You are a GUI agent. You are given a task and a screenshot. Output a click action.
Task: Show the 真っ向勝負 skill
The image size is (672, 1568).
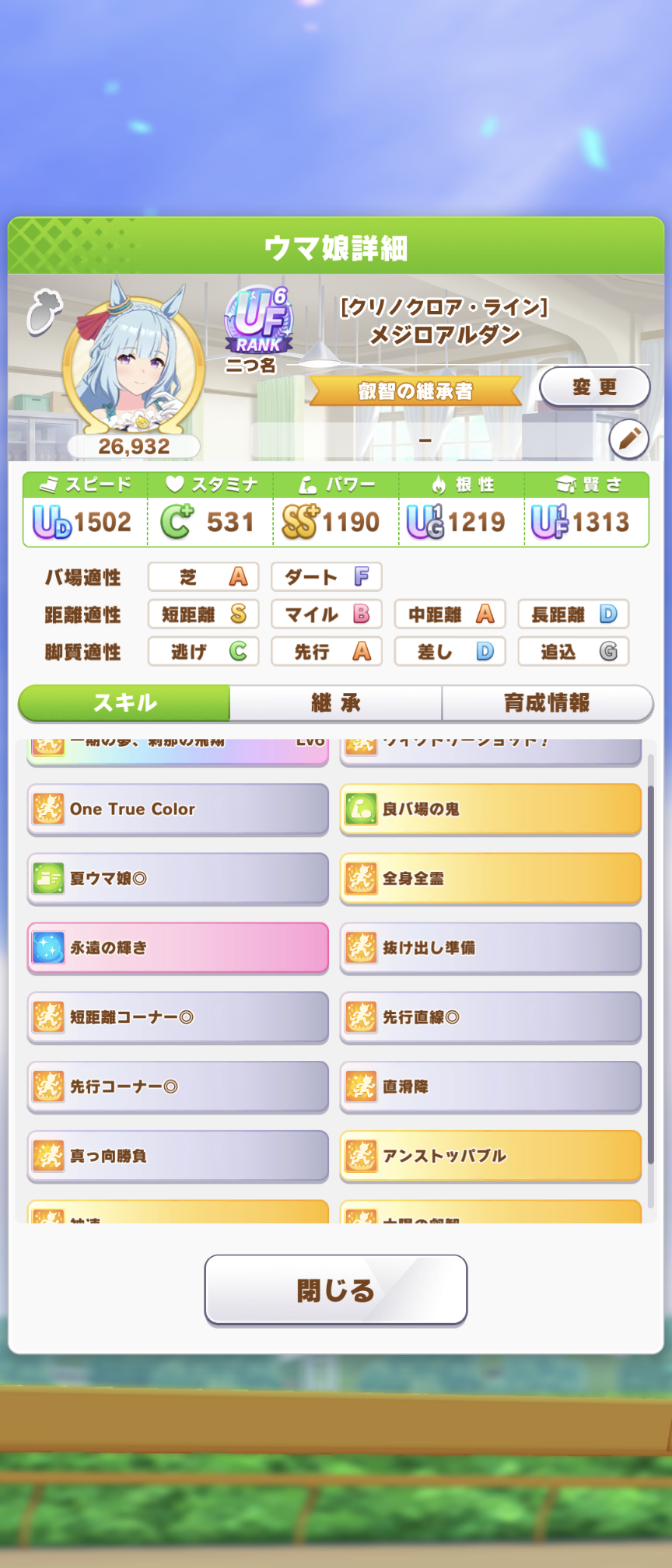(x=178, y=1155)
